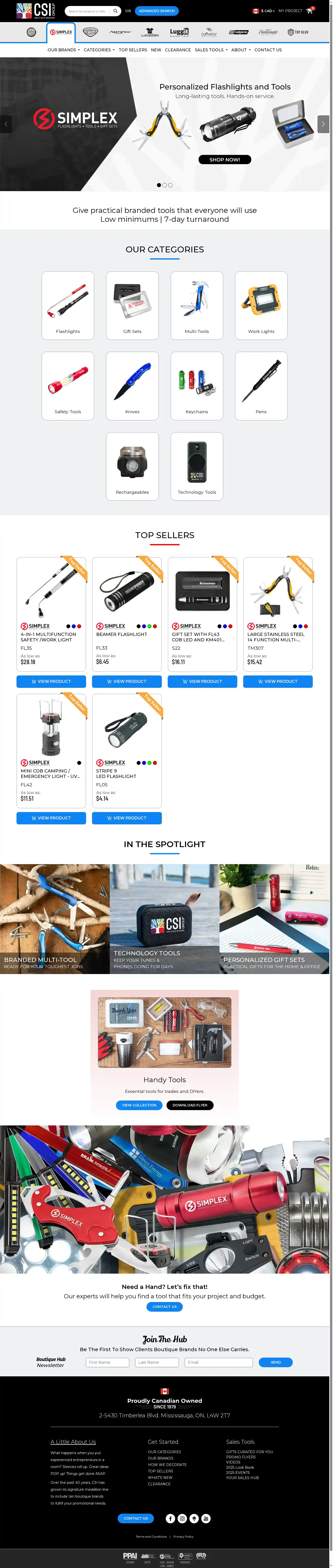Tap the Shop Now banner button
Image resolution: width=333 pixels, height=1568 pixels.
click(x=225, y=160)
